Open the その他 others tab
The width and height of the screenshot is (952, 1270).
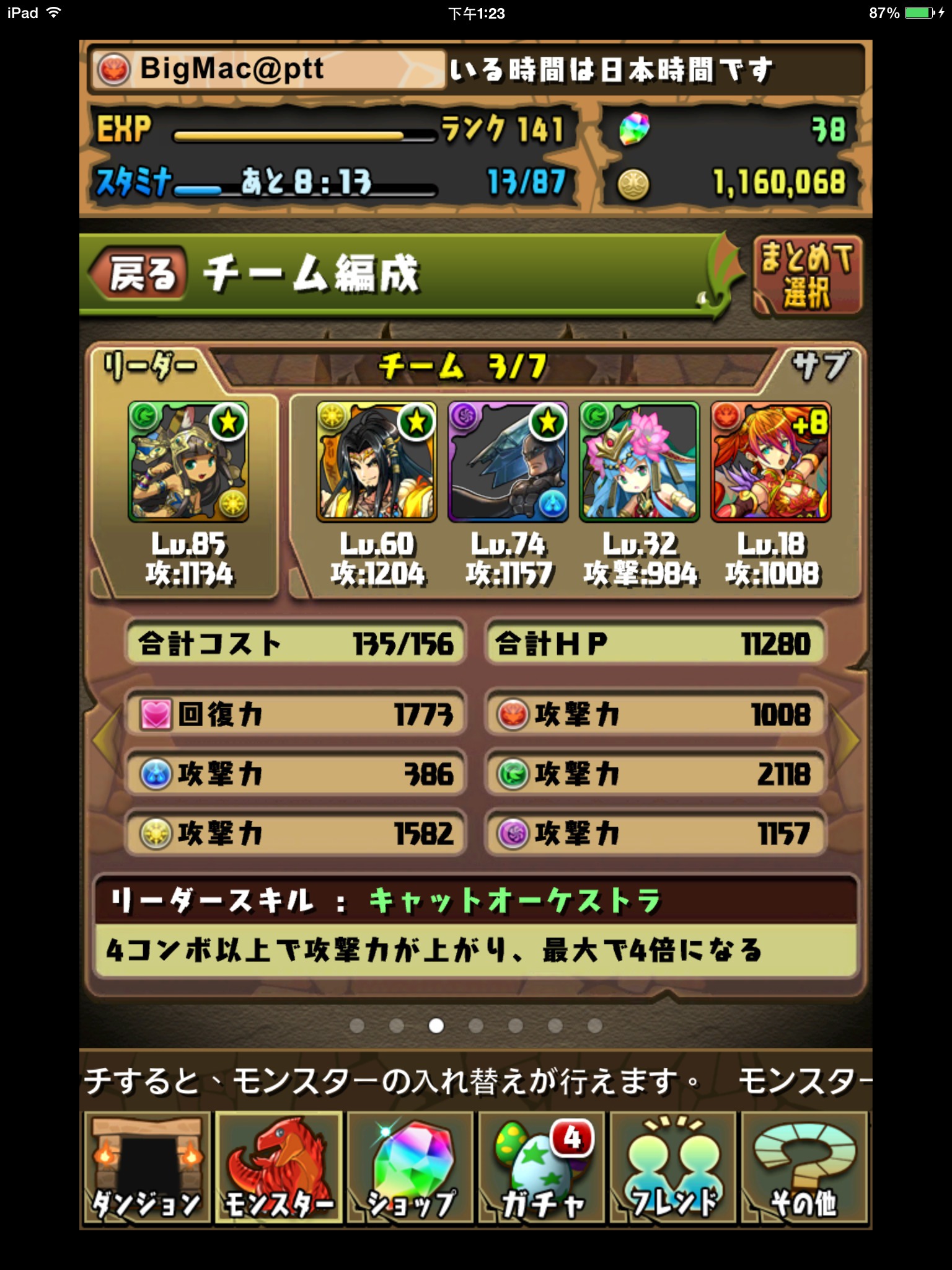point(804,1167)
